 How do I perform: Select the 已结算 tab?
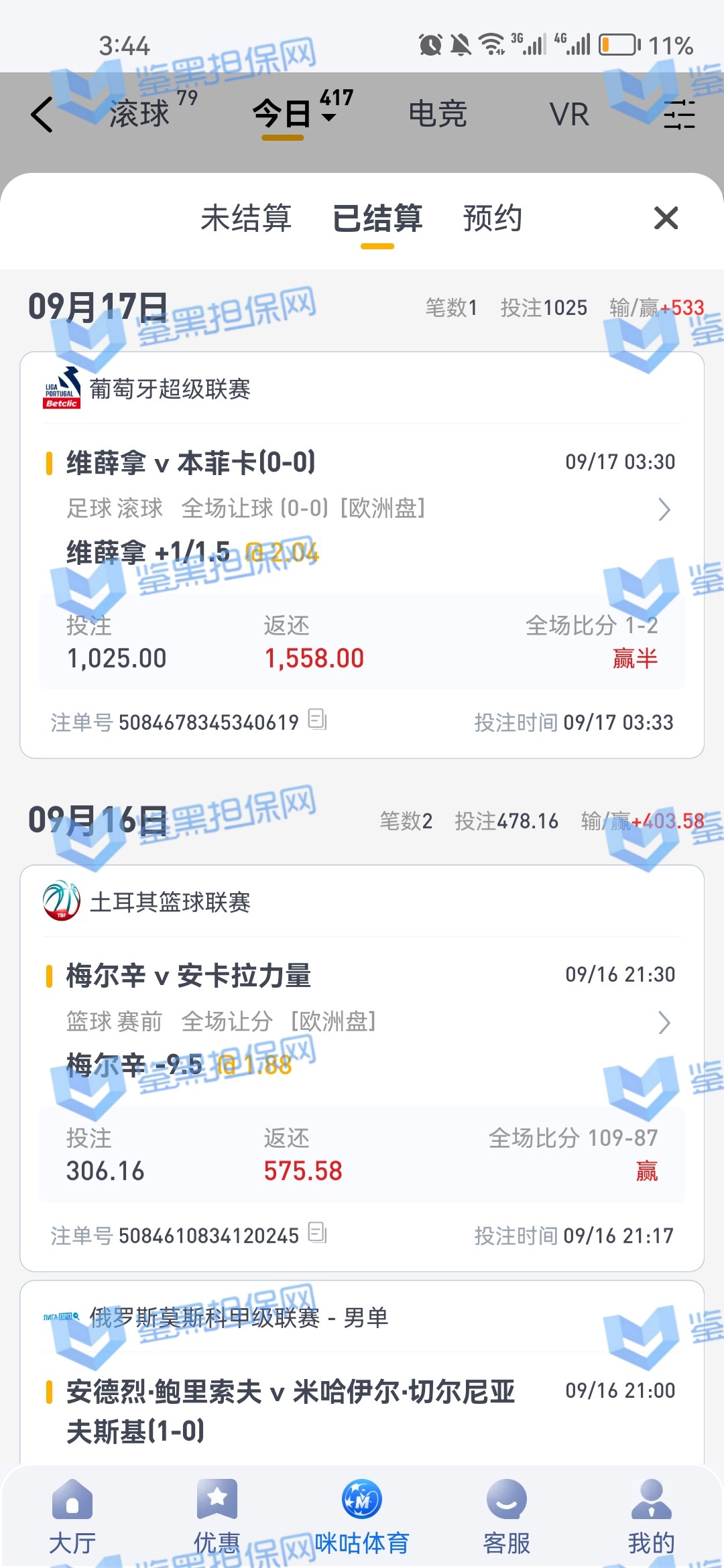click(x=377, y=218)
